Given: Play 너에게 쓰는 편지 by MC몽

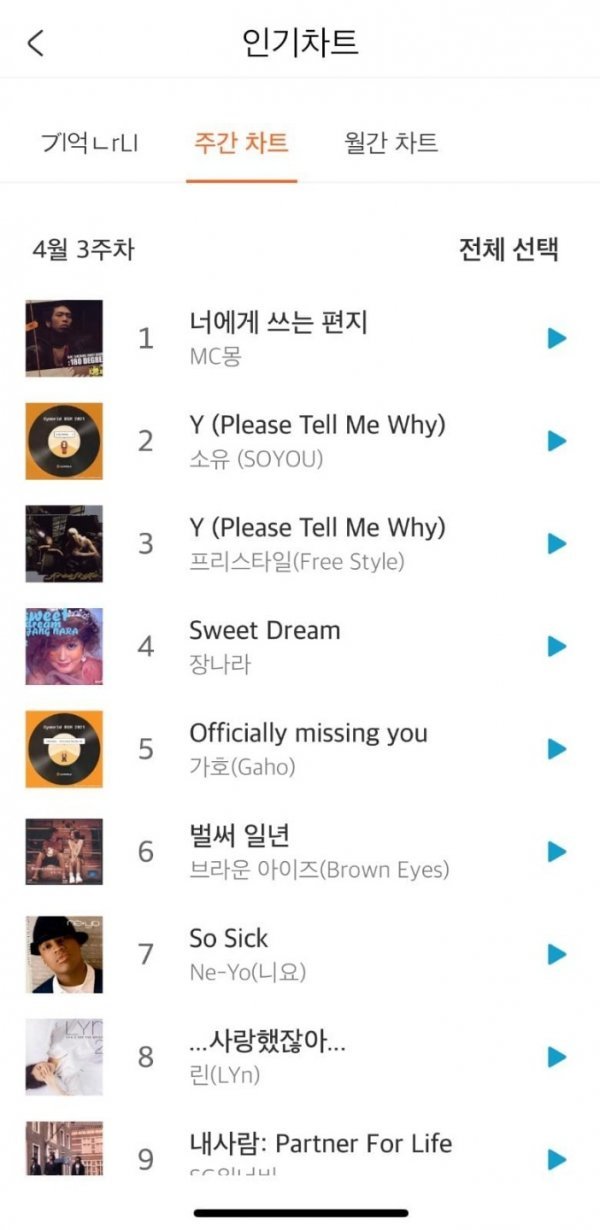Looking at the screenshot, I should point(557,338).
